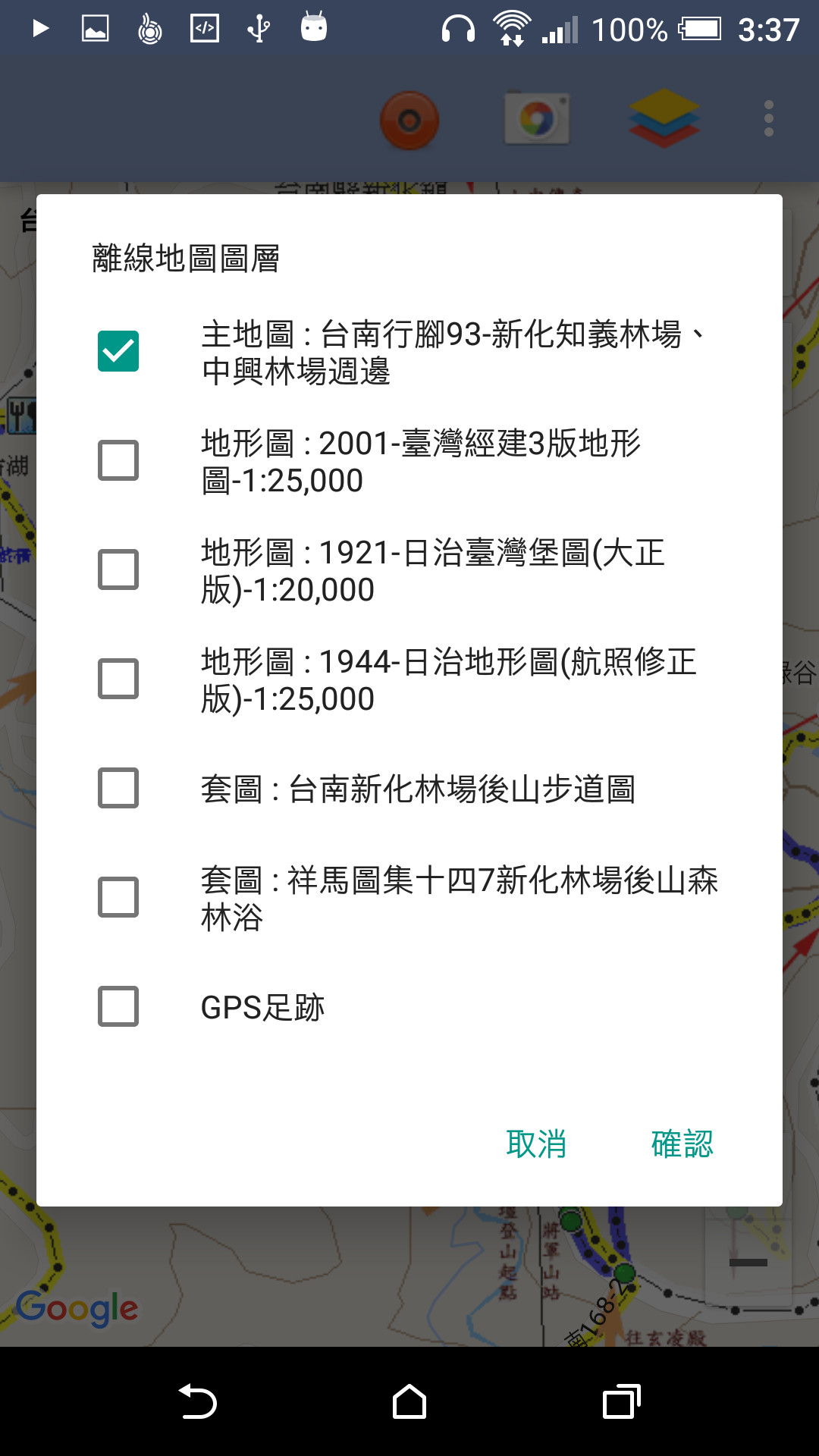Enable 套圖 台南新化林場後山步道圖
Screen dimensions: 819x1456
pos(118,788)
